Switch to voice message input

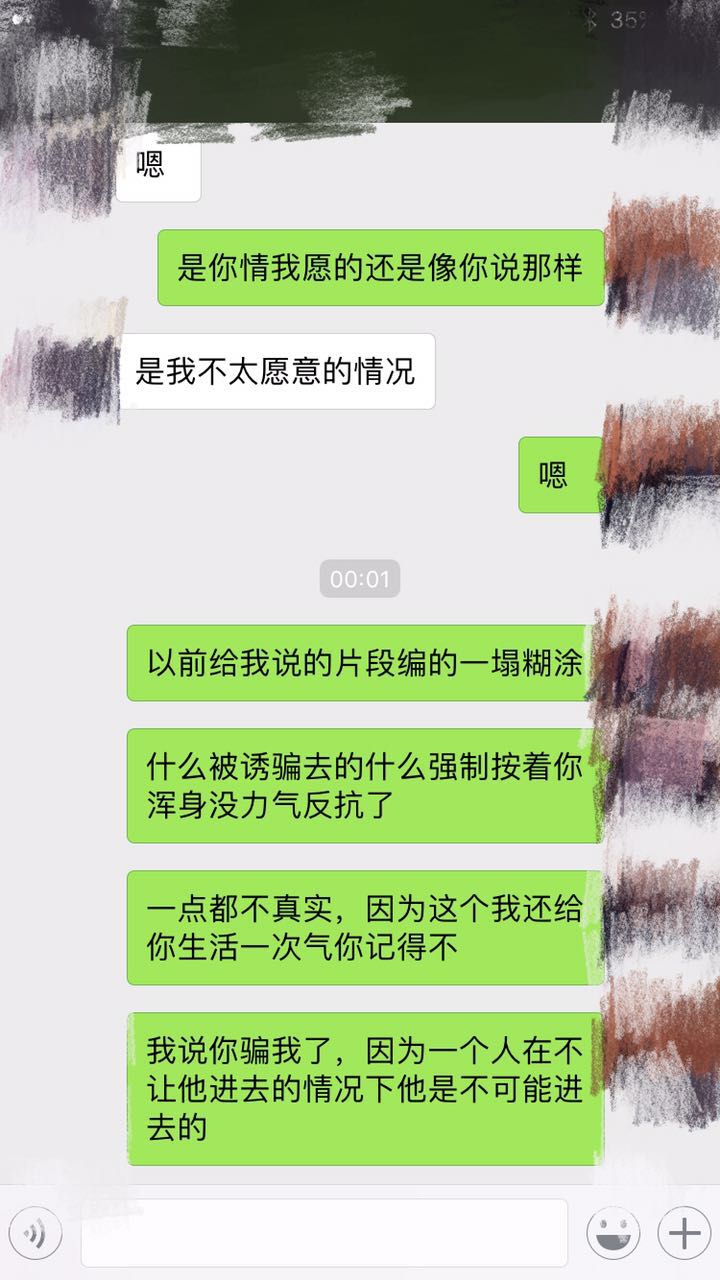[x=34, y=1234]
